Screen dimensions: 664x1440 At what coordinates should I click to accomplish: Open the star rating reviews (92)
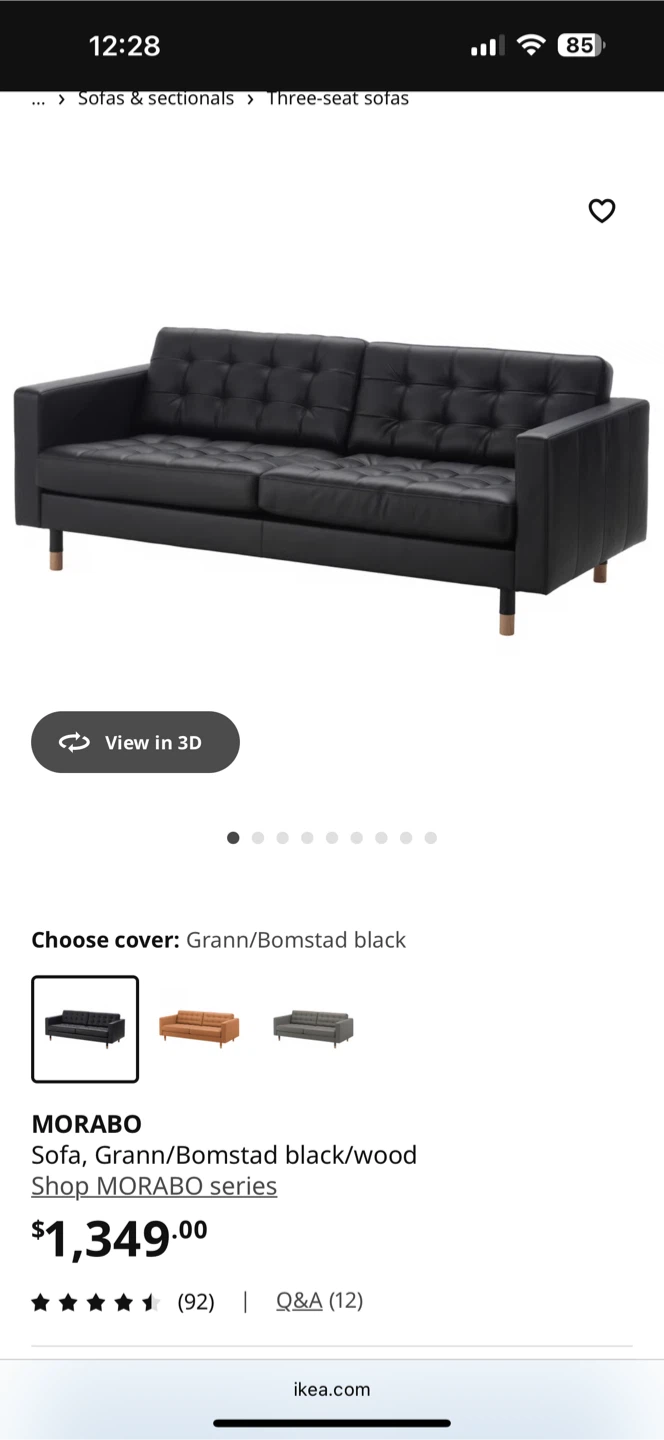click(122, 1301)
